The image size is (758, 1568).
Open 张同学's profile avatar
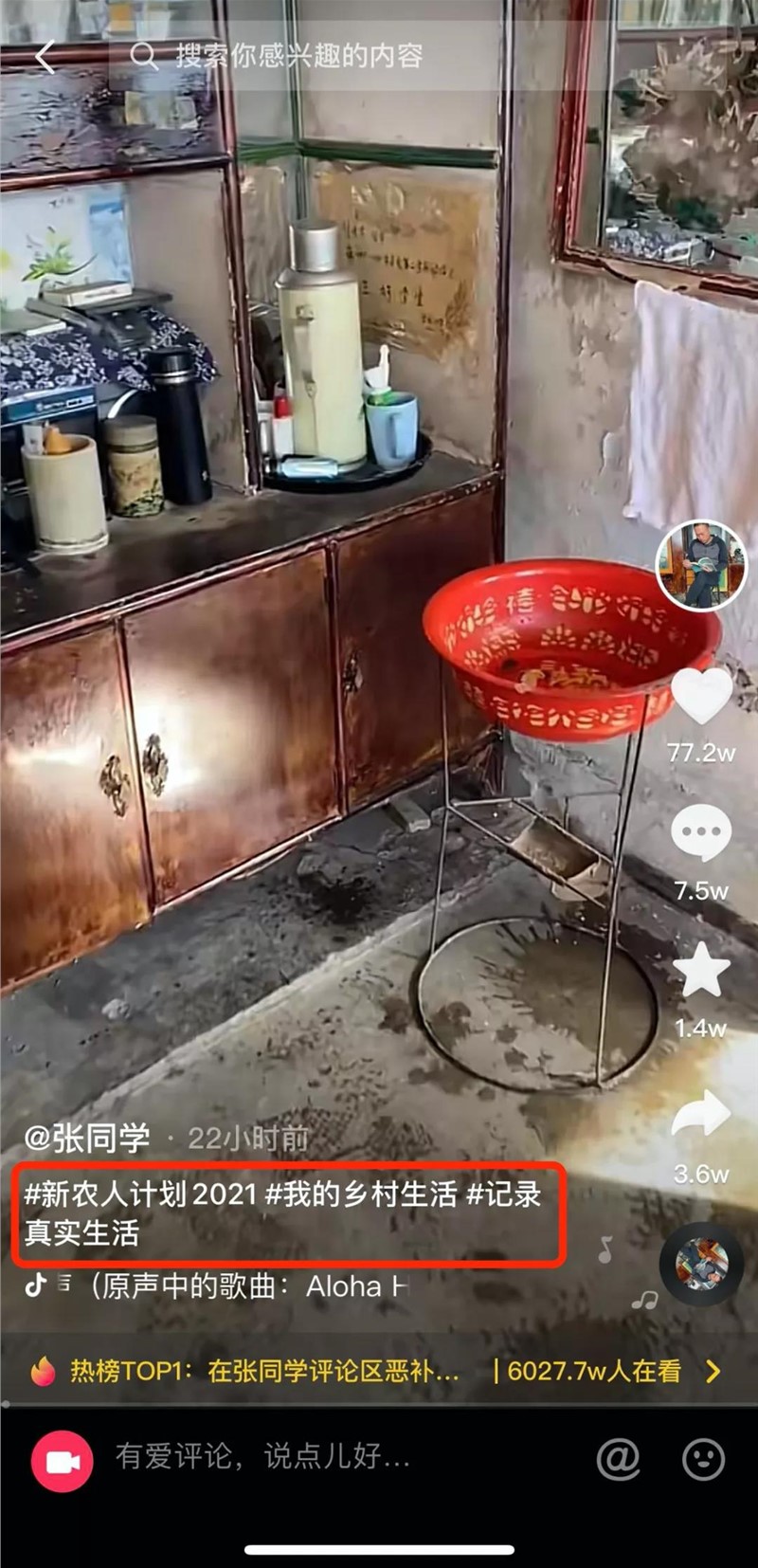coord(701,565)
